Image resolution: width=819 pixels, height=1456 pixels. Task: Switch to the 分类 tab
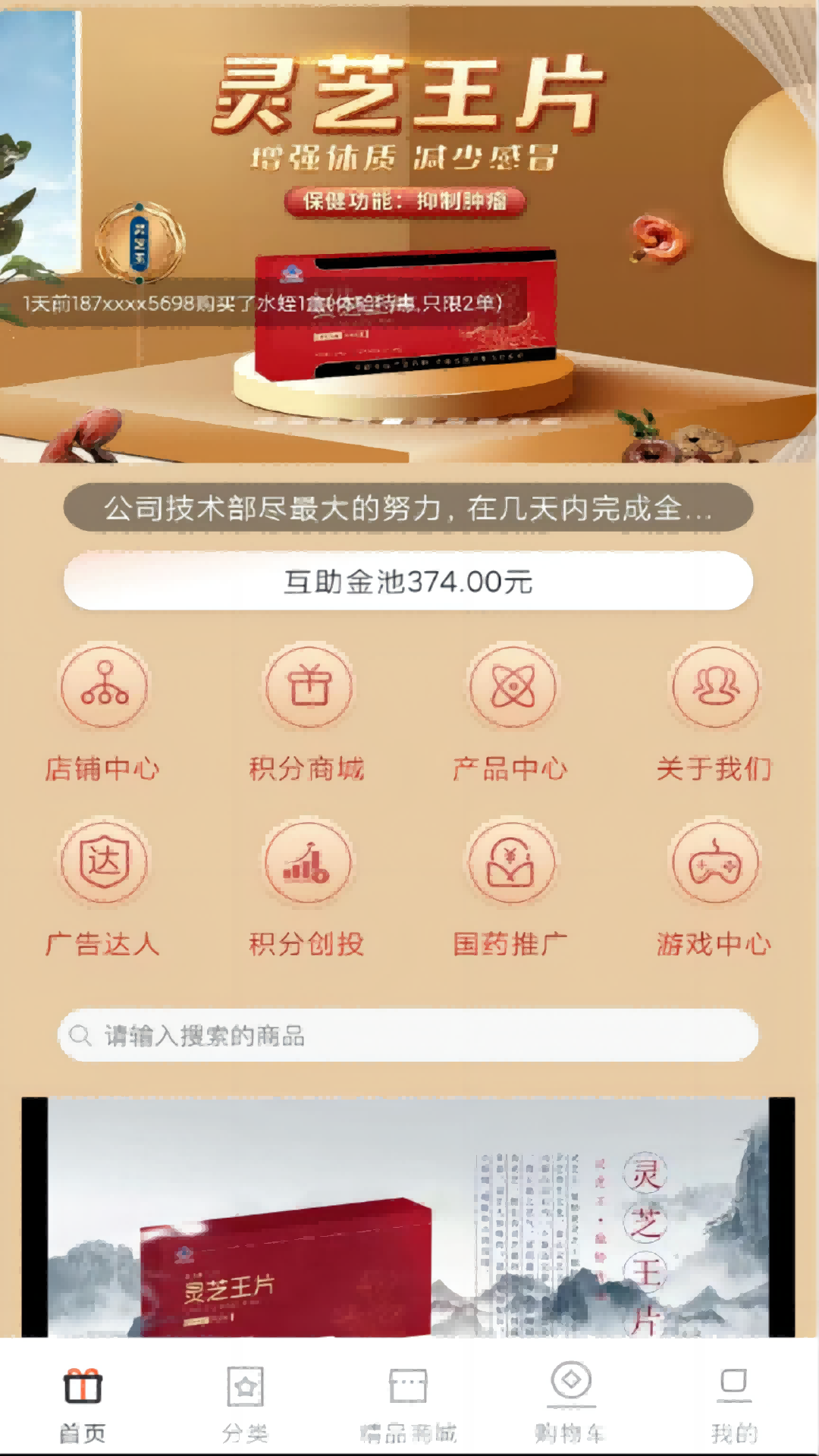pos(245,1403)
